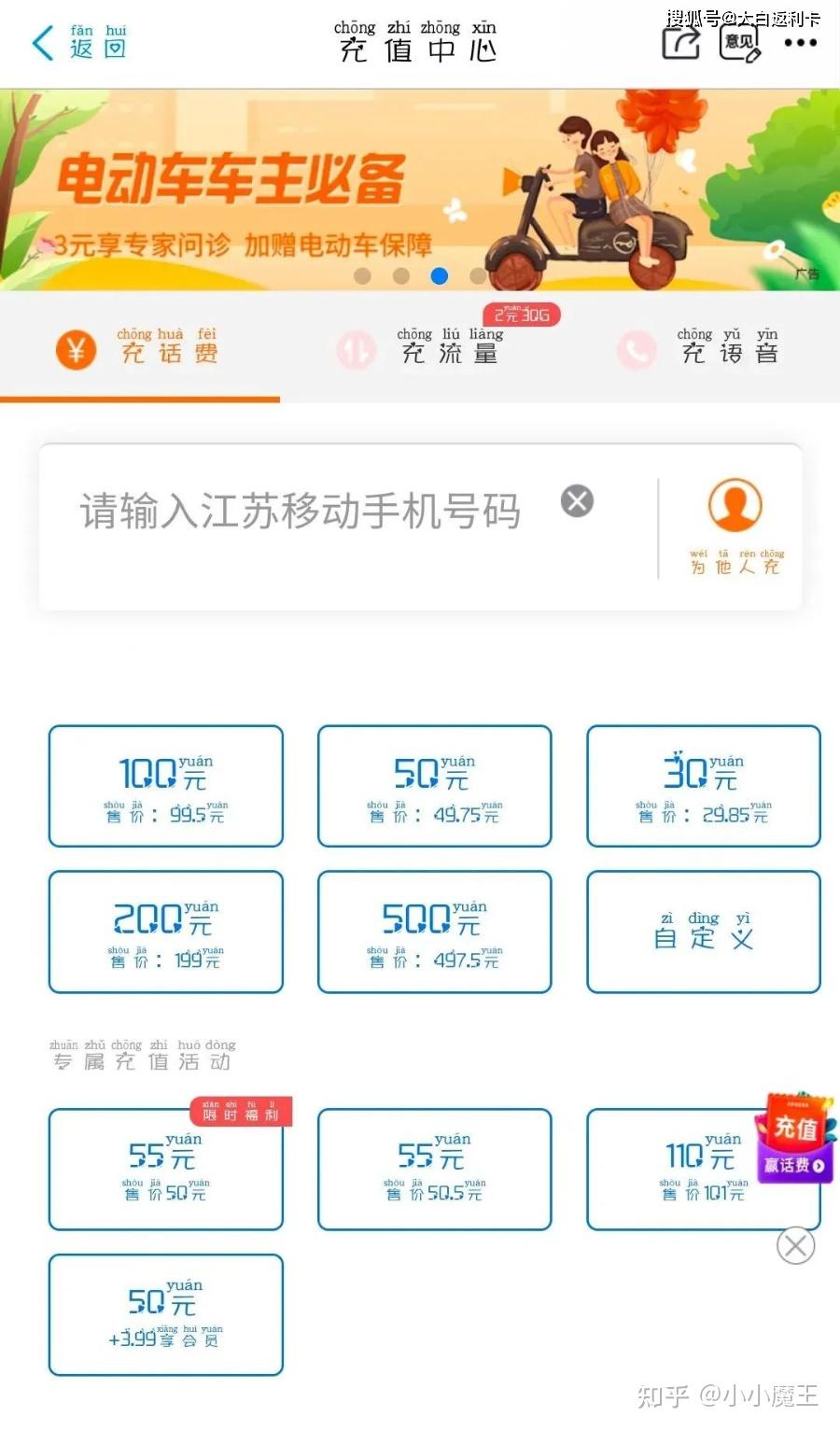Viewport: 840px width, 1430px height.
Task: Select the 100元 recharge option
Action: pos(165,785)
